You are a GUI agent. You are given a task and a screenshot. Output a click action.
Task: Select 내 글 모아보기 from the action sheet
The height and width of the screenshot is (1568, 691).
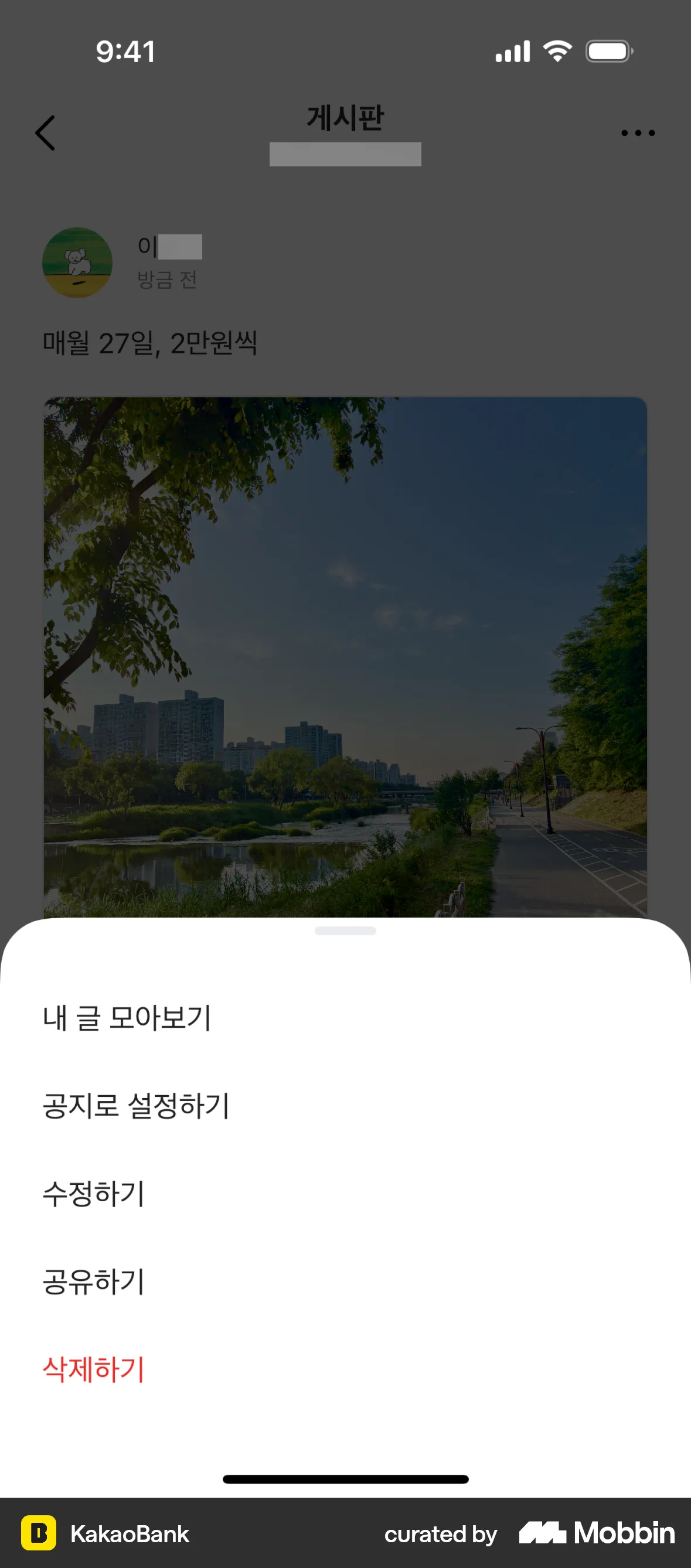[x=126, y=1018]
